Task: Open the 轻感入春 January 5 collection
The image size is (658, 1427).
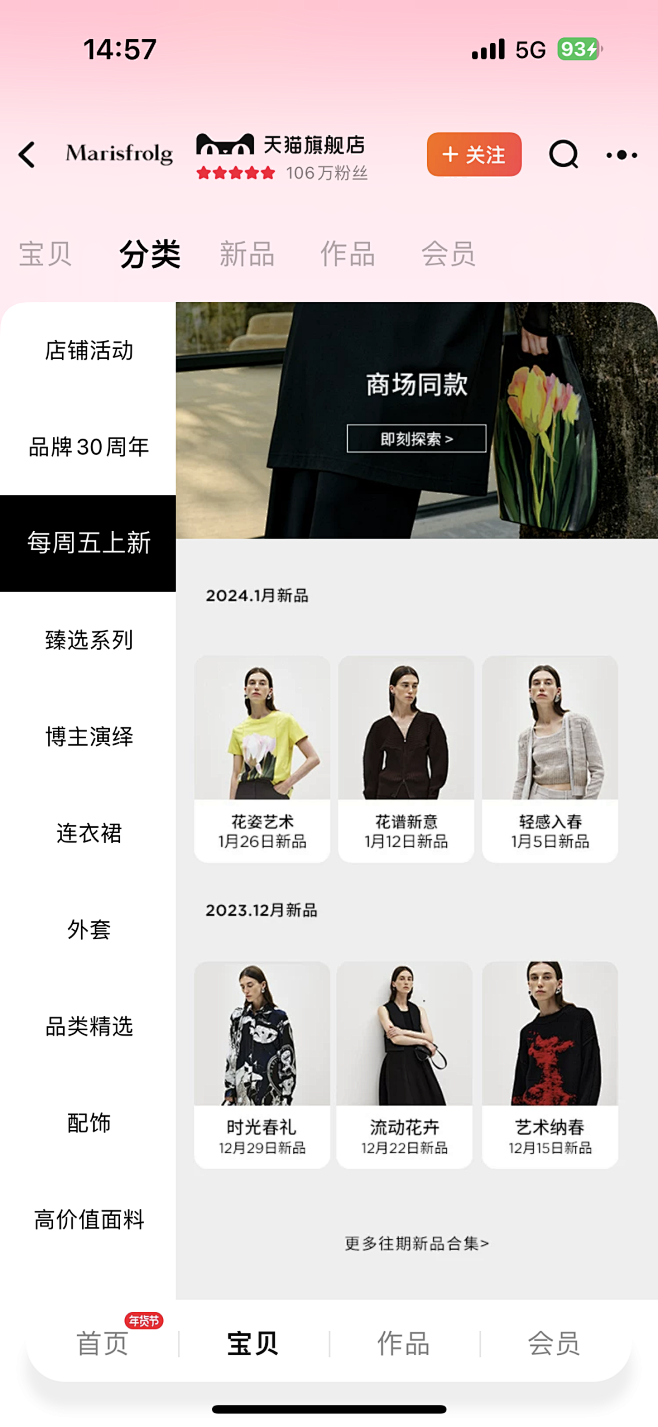Action: pyautogui.click(x=550, y=758)
